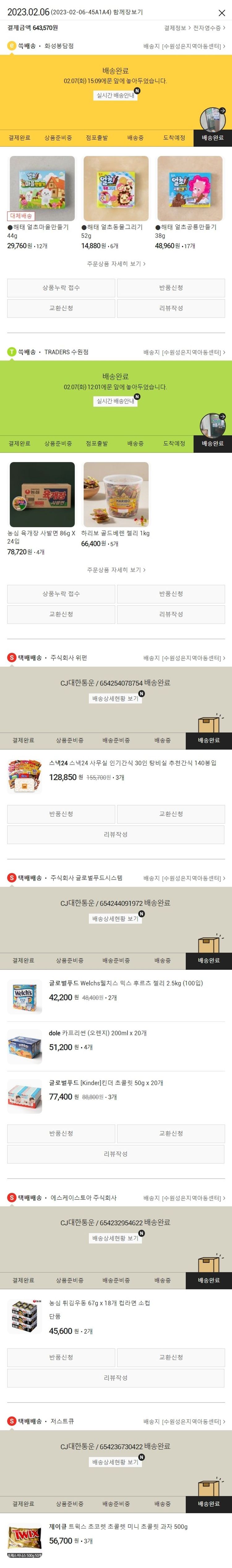Open dole 카프리썬 오렌지 200ml product

click(x=97, y=1033)
